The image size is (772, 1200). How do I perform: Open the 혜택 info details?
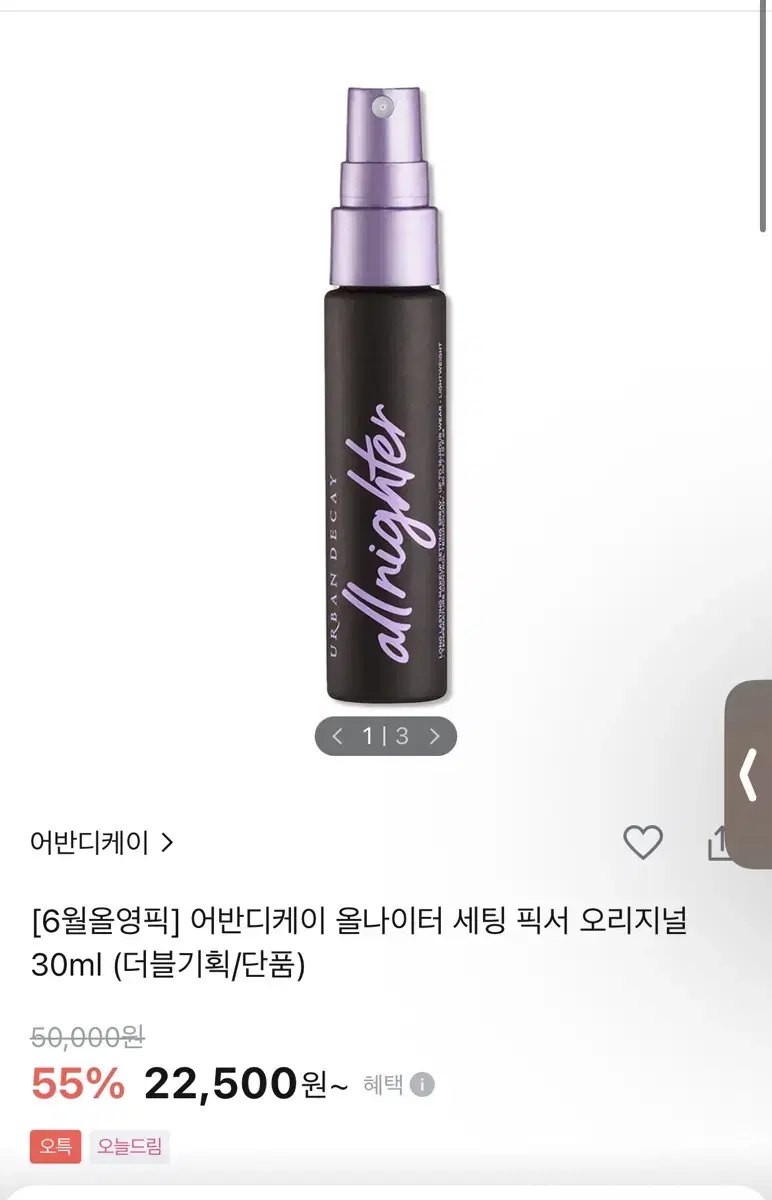[422, 1085]
